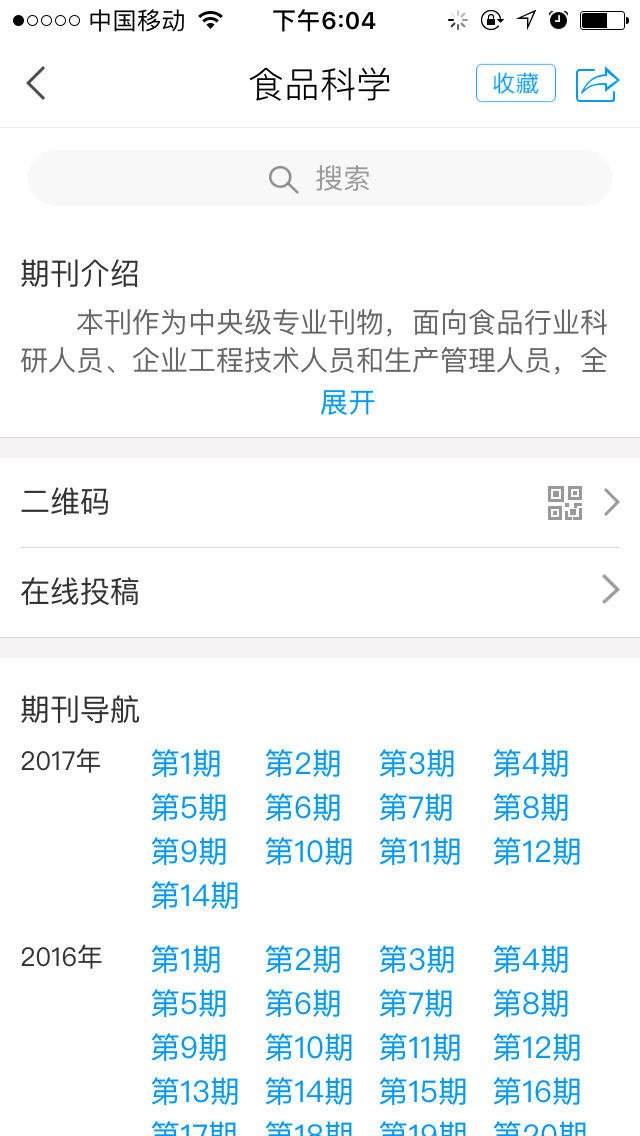640x1136 pixels.
Task: Open the 搜索 search field
Action: tap(320, 179)
